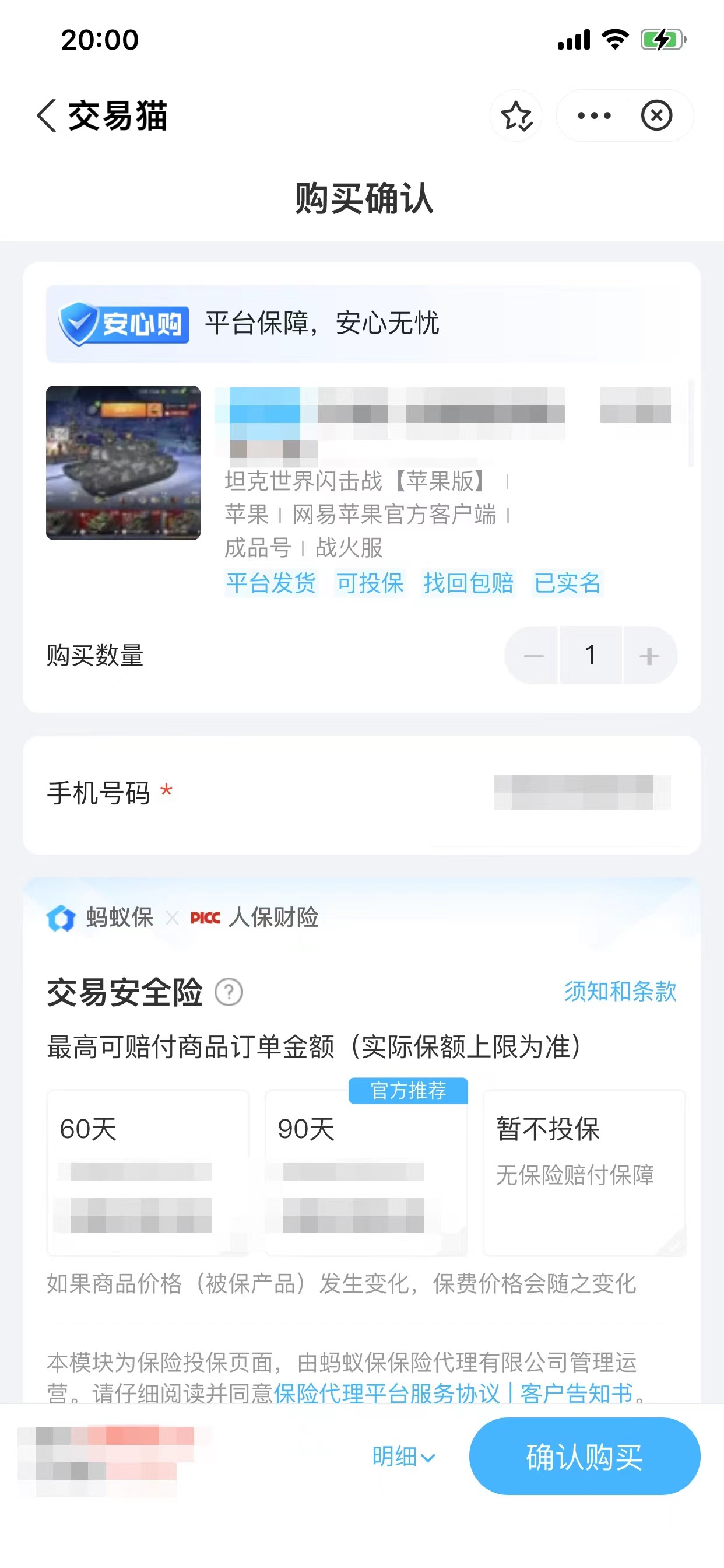
Task: Go back from 交易猫 purchase page
Action: (x=47, y=116)
